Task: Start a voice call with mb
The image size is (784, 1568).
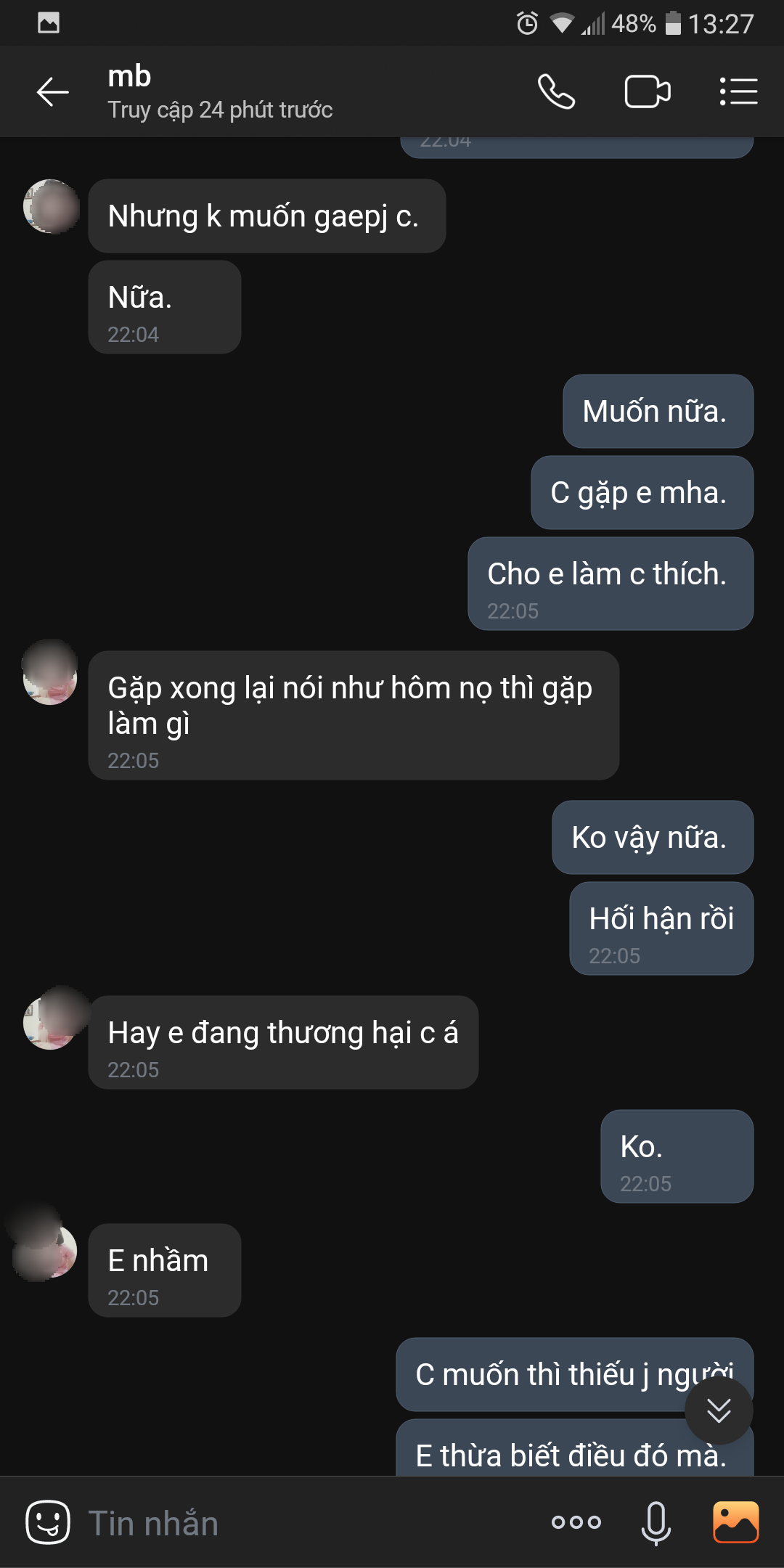Action: point(556,92)
